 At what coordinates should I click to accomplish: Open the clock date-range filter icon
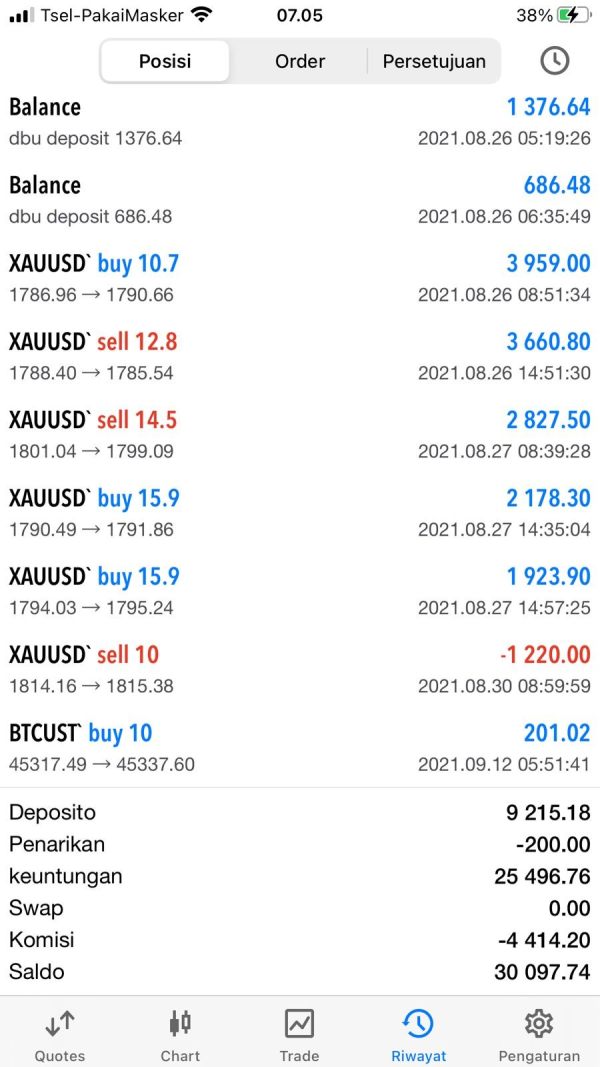pyautogui.click(x=554, y=61)
